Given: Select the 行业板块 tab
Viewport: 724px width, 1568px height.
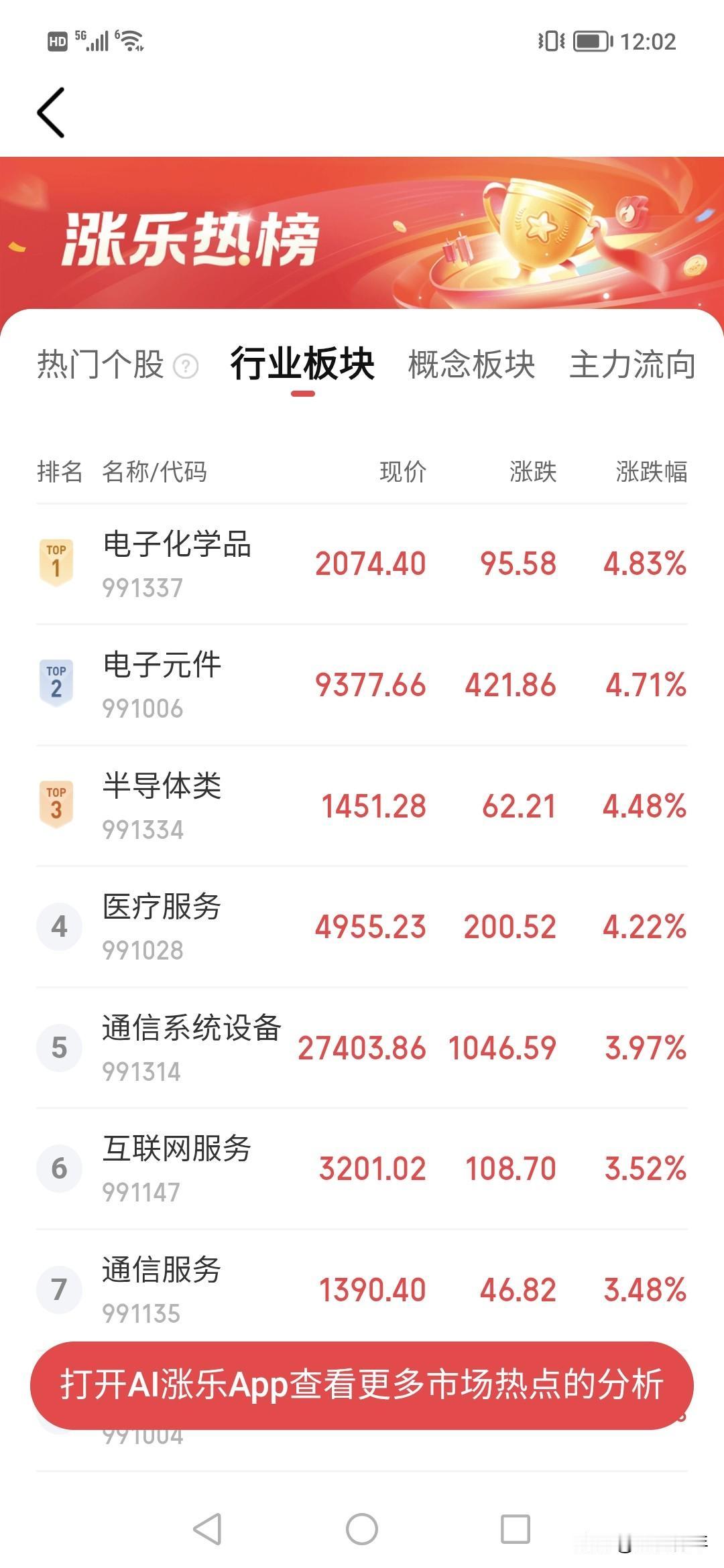Looking at the screenshot, I should pos(302,364).
